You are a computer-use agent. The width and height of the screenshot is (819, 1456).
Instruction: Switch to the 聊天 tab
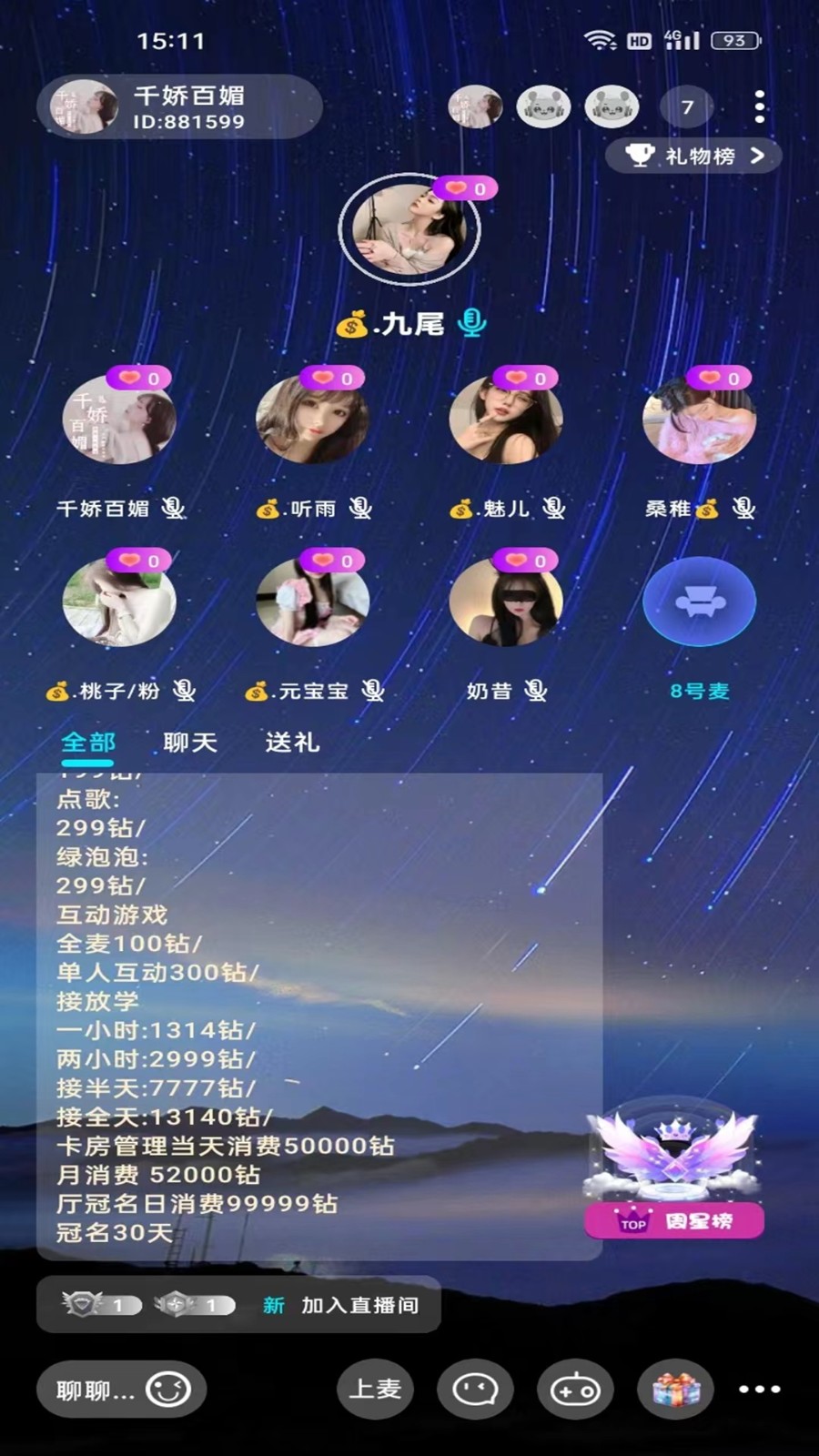point(190,743)
